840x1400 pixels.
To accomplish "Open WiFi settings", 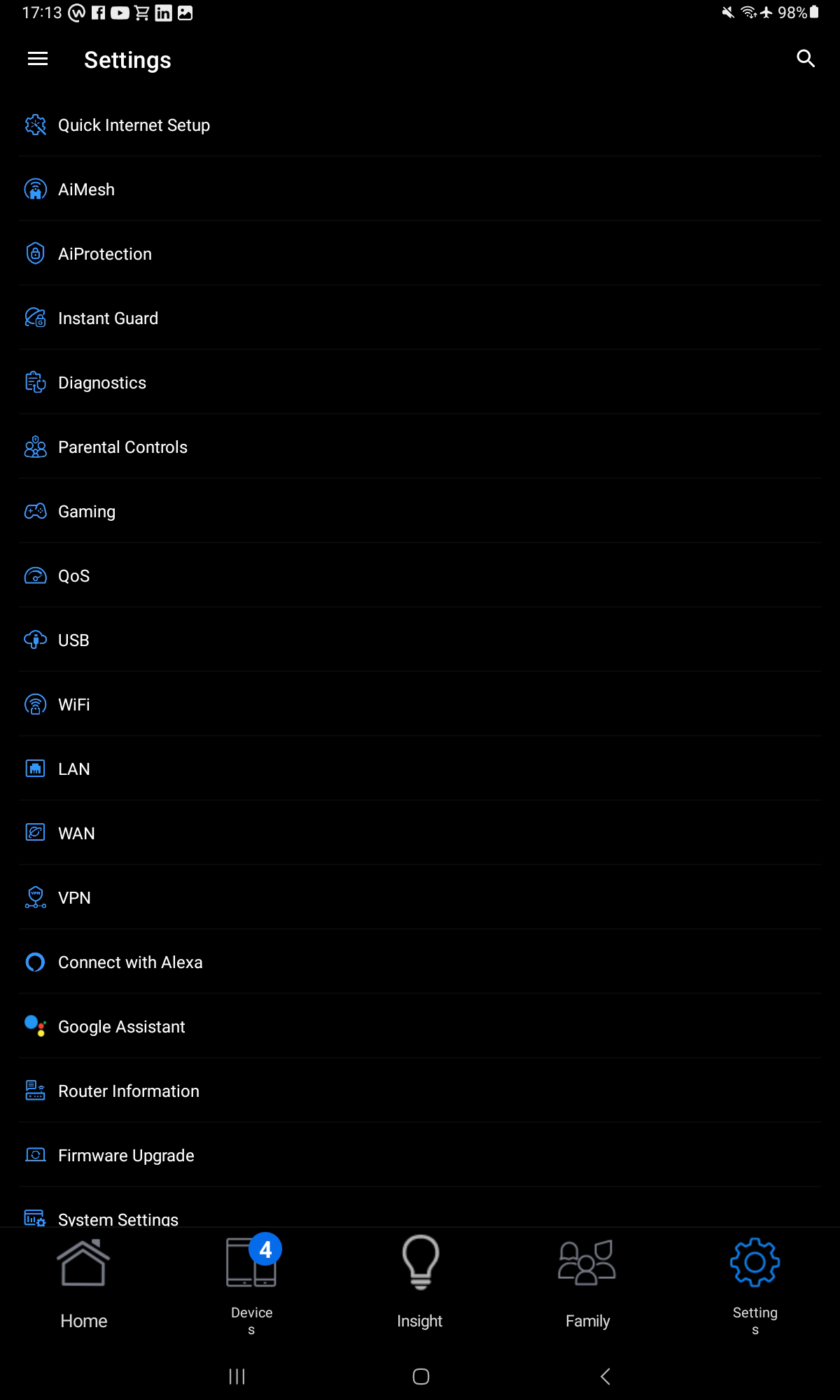I will click(73, 705).
